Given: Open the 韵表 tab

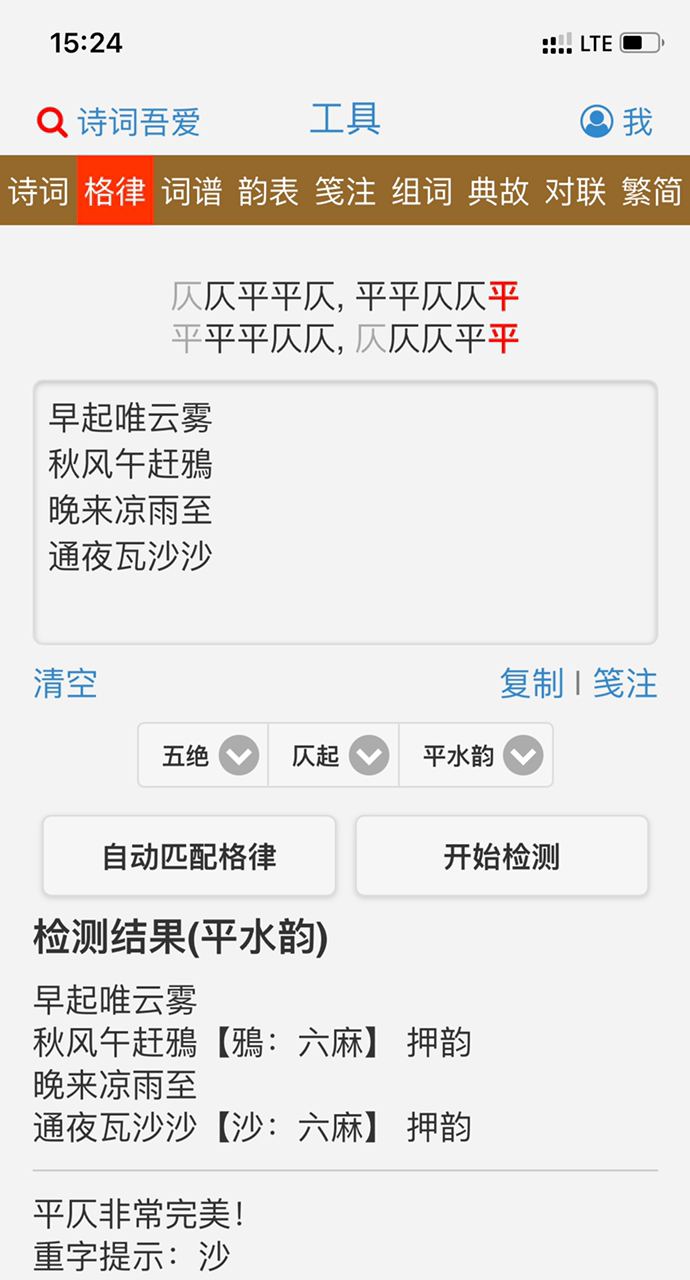Looking at the screenshot, I should (x=268, y=191).
